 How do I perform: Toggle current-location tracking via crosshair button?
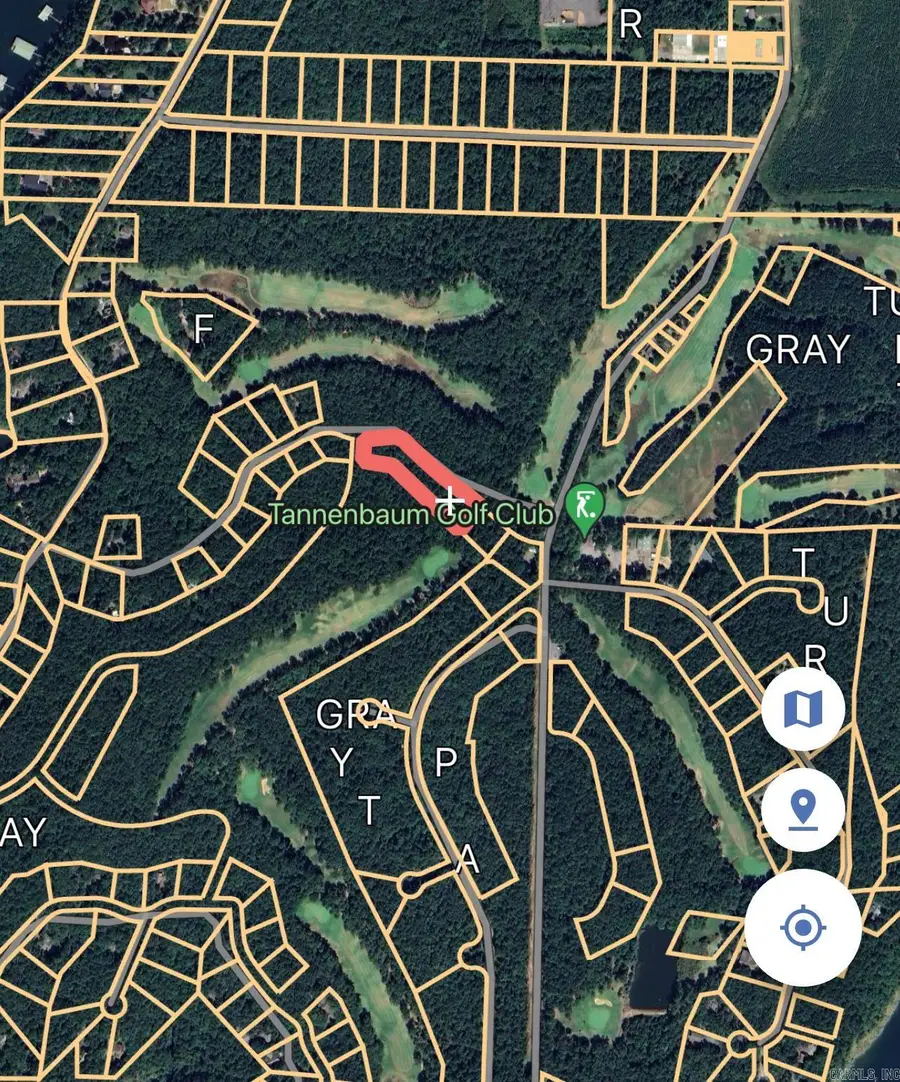pos(803,926)
